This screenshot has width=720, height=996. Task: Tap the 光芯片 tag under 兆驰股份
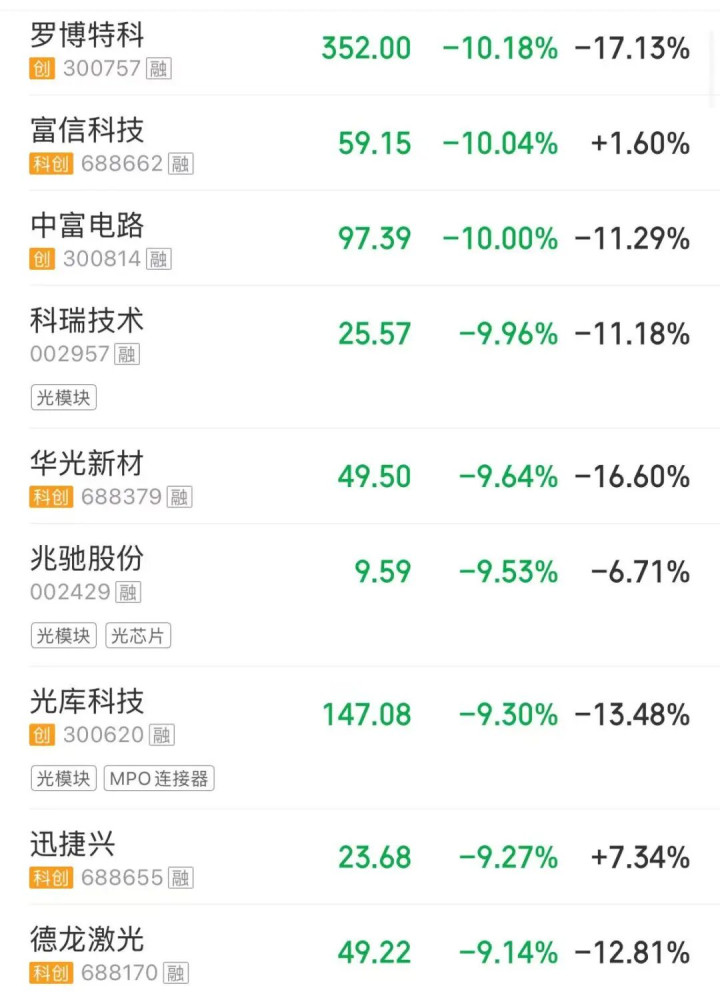click(137, 636)
